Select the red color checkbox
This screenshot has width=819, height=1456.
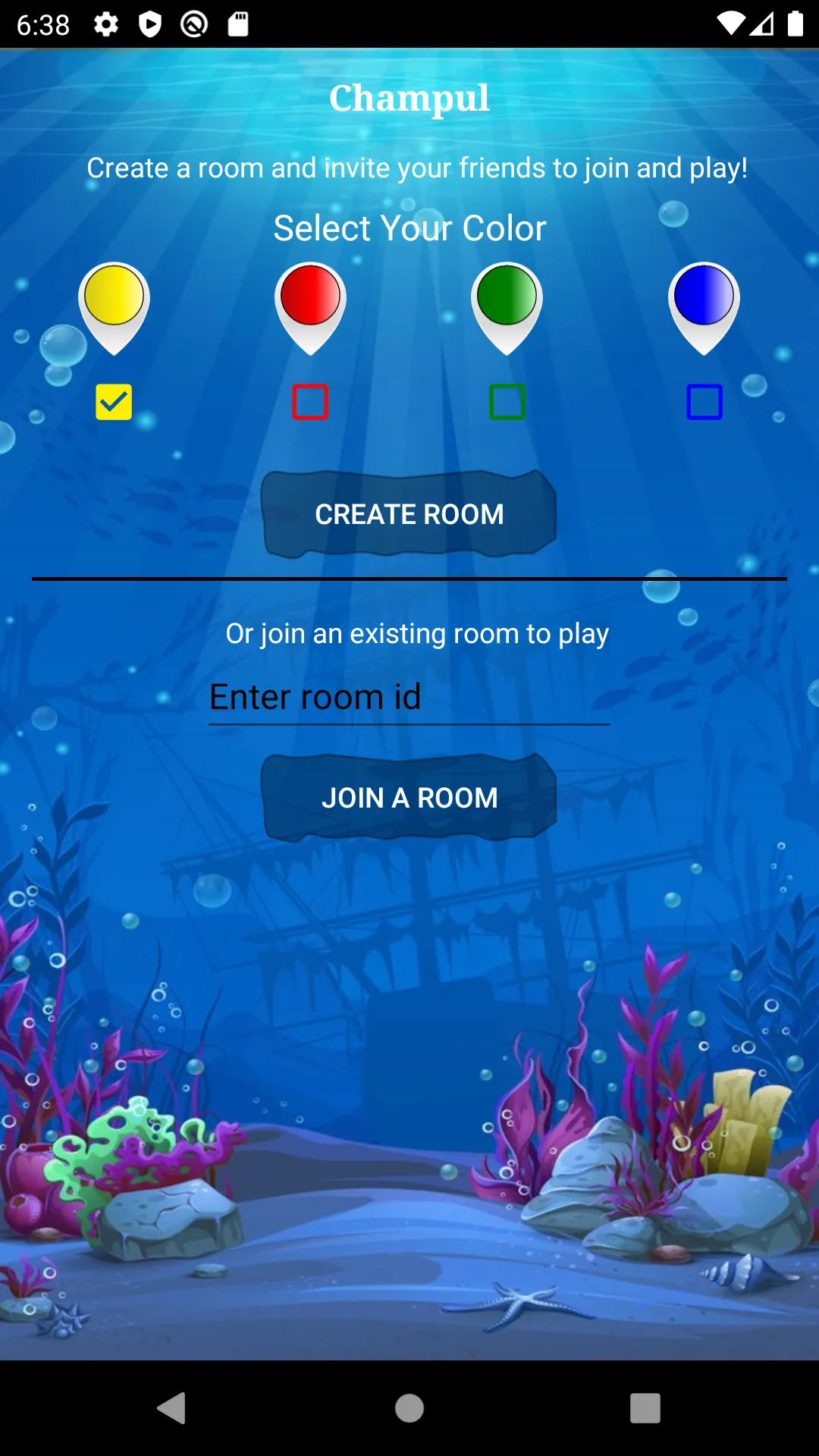[310, 402]
